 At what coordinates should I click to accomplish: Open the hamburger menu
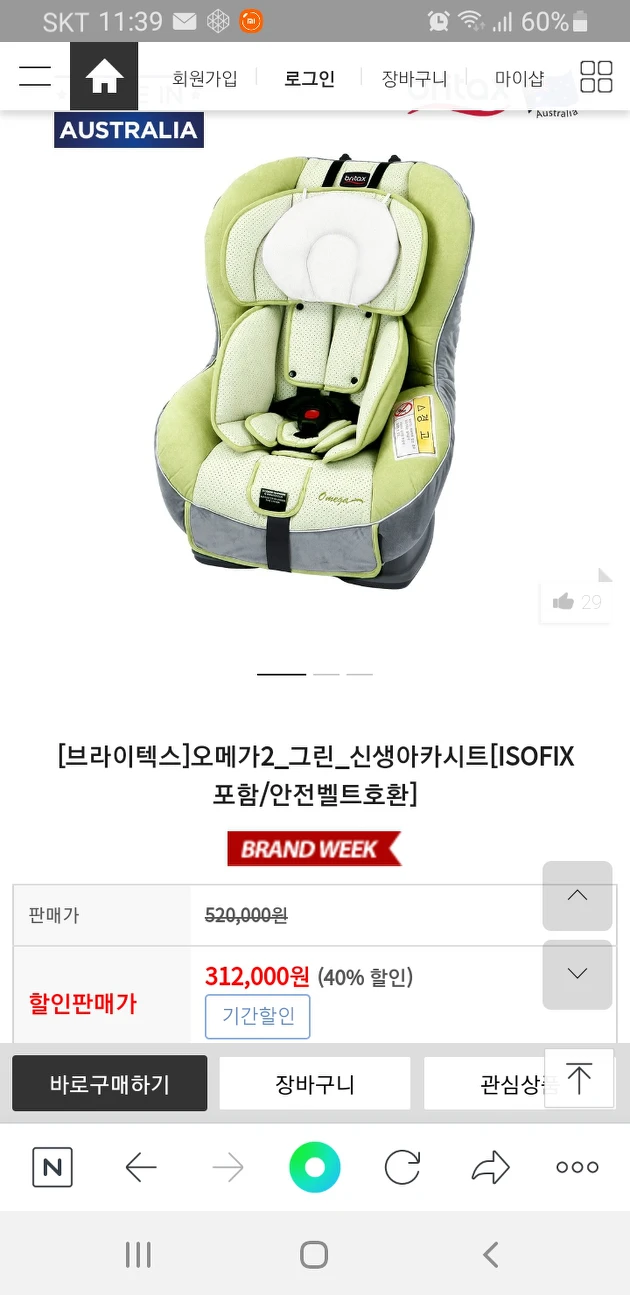35,76
